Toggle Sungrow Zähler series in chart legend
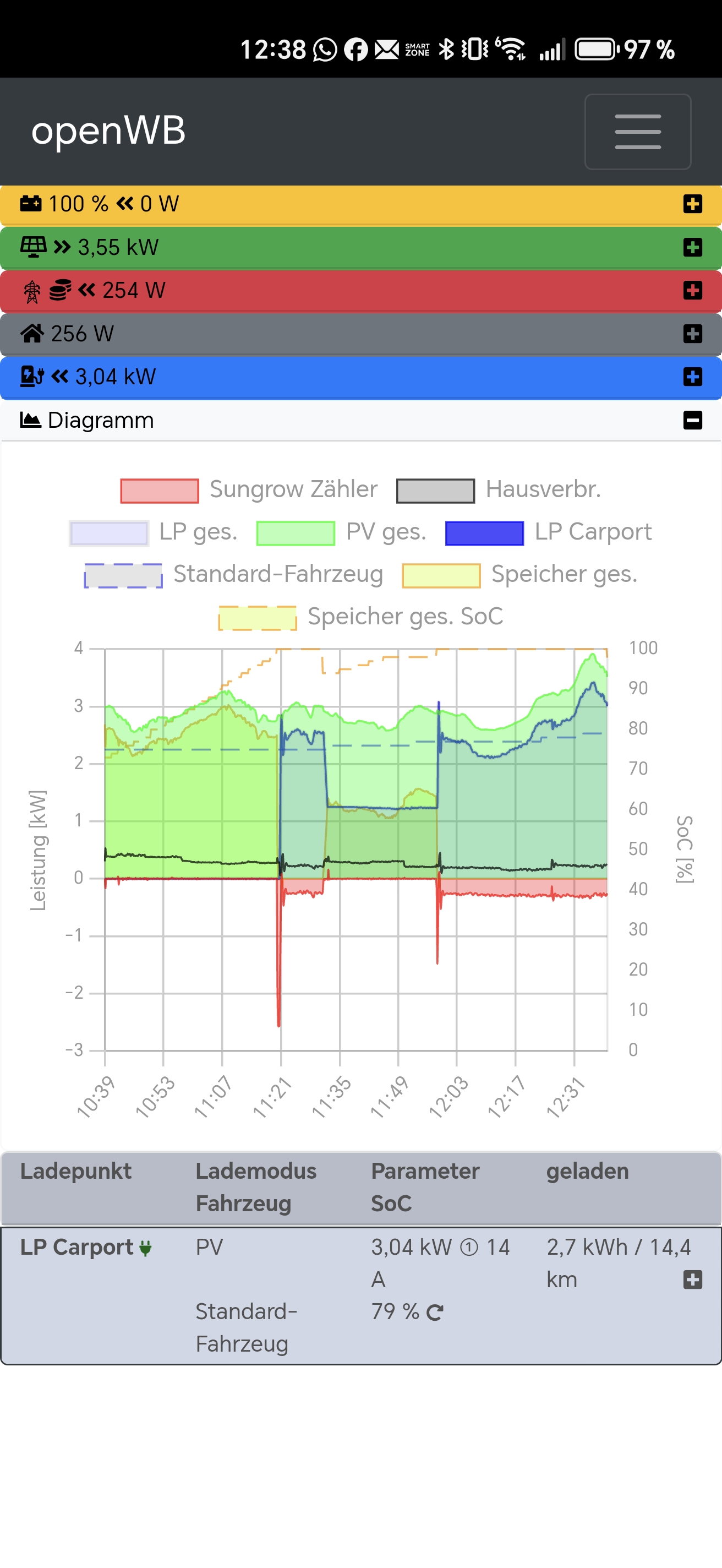 [249, 490]
